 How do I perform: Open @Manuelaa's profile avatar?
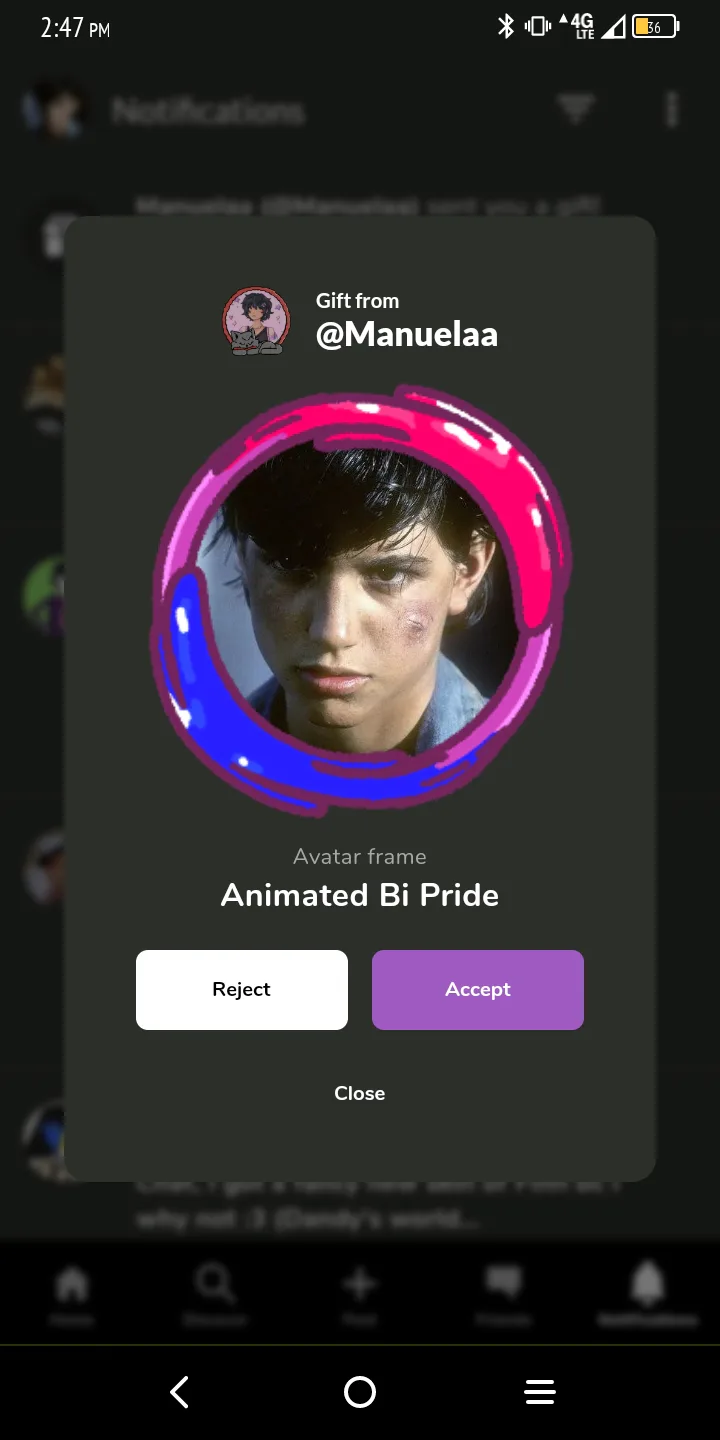[x=256, y=321]
